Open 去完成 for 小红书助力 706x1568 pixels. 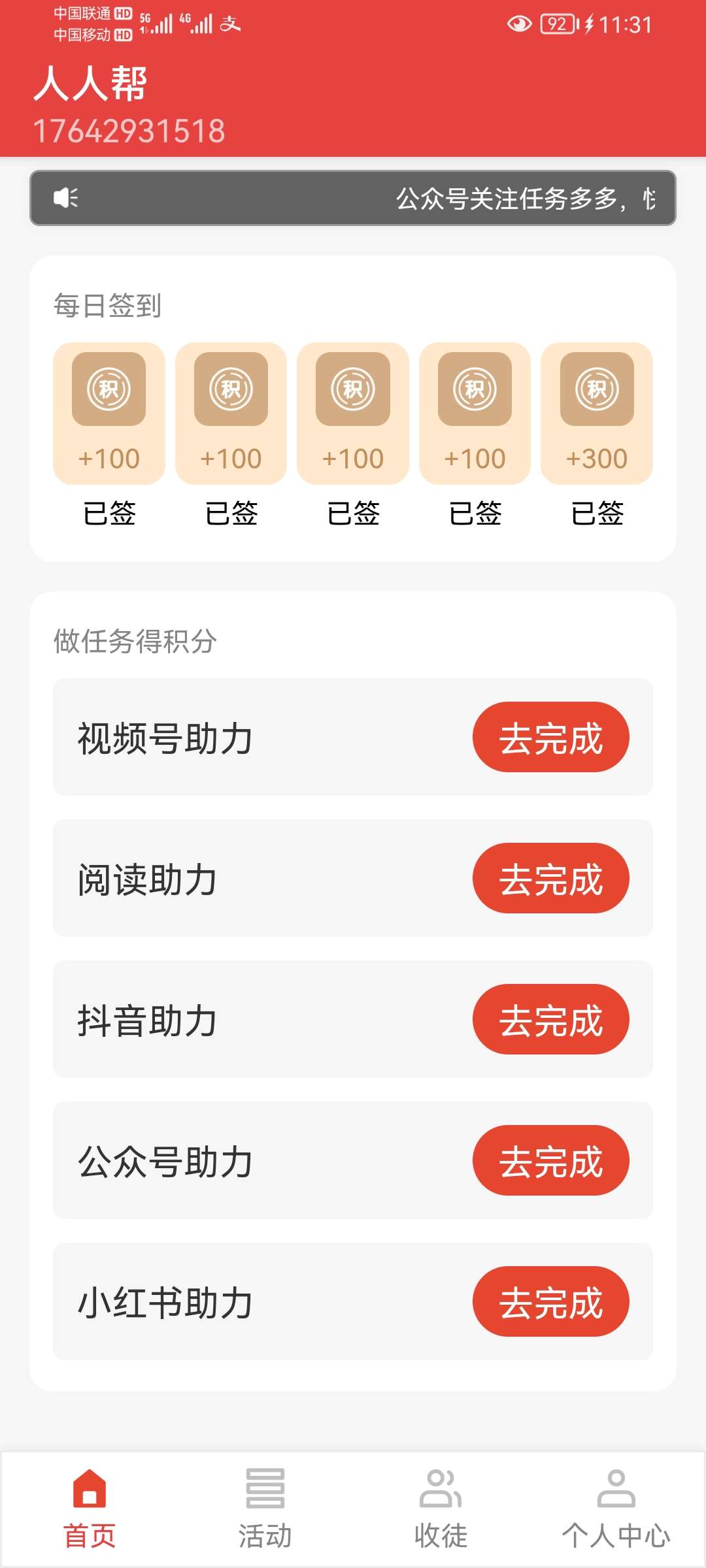(550, 1302)
